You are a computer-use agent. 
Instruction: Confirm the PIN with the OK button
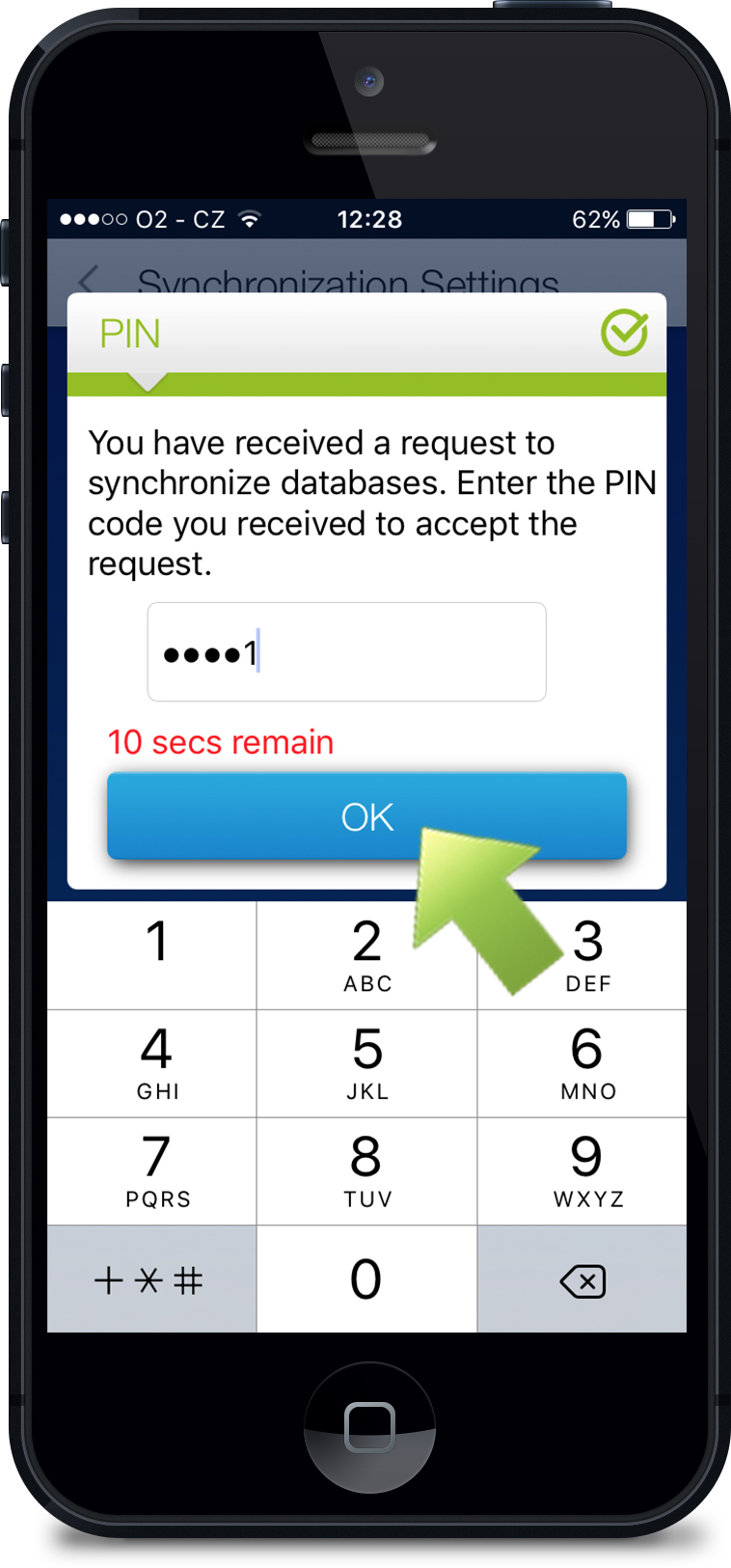366,815
